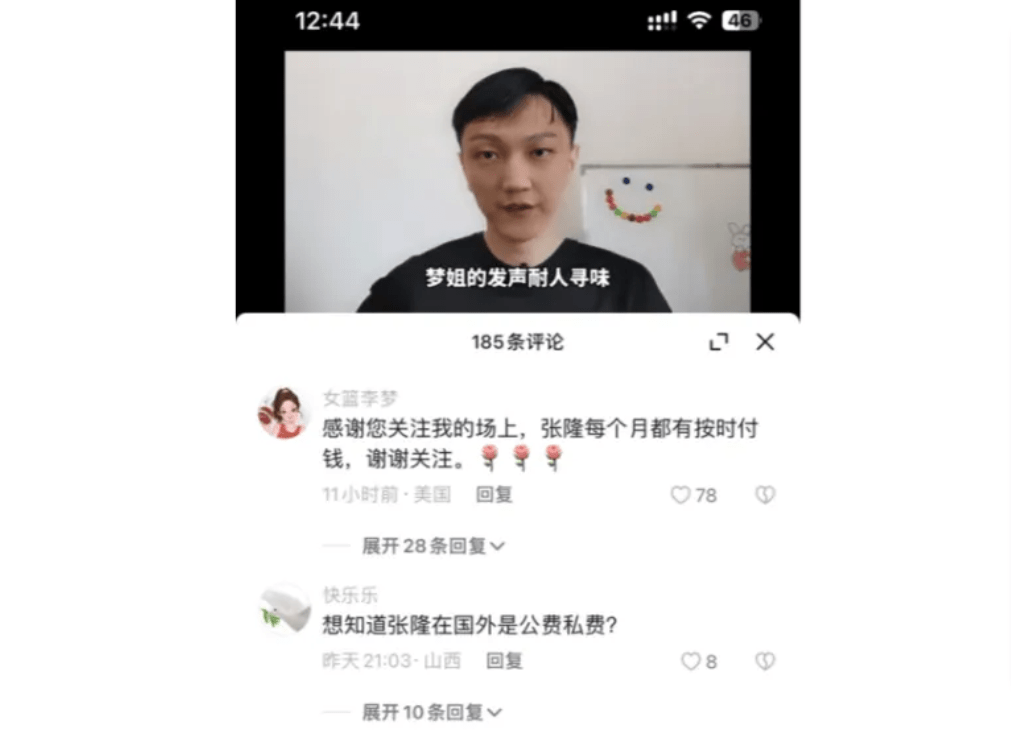The height and width of the screenshot is (742, 1011).
Task: Dislike 快乐乐's comment
Action: [765, 661]
